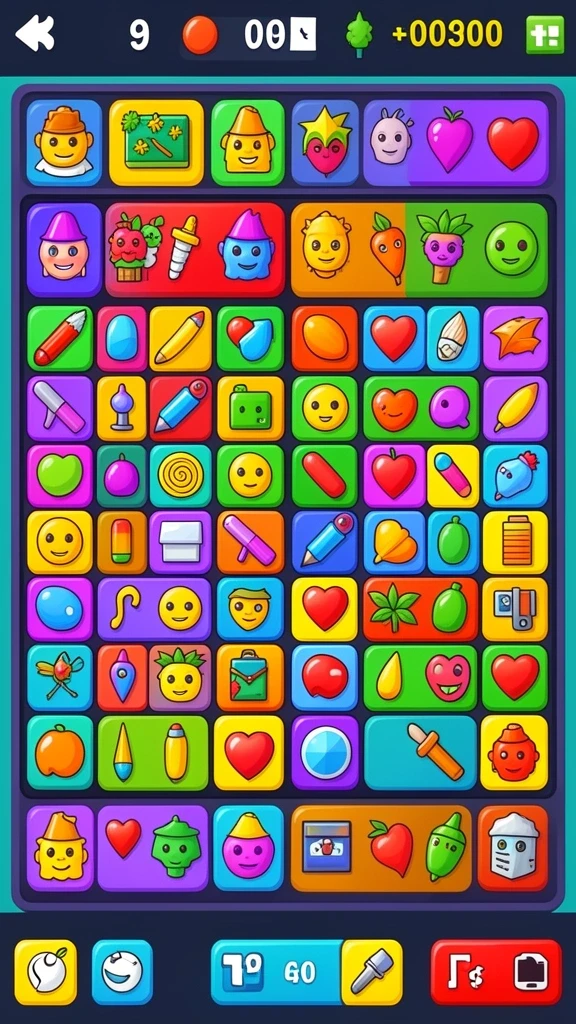The width and height of the screenshot is (576, 1024).
Task: Tap the blue circle on the purple tile
Action: click(x=325, y=752)
